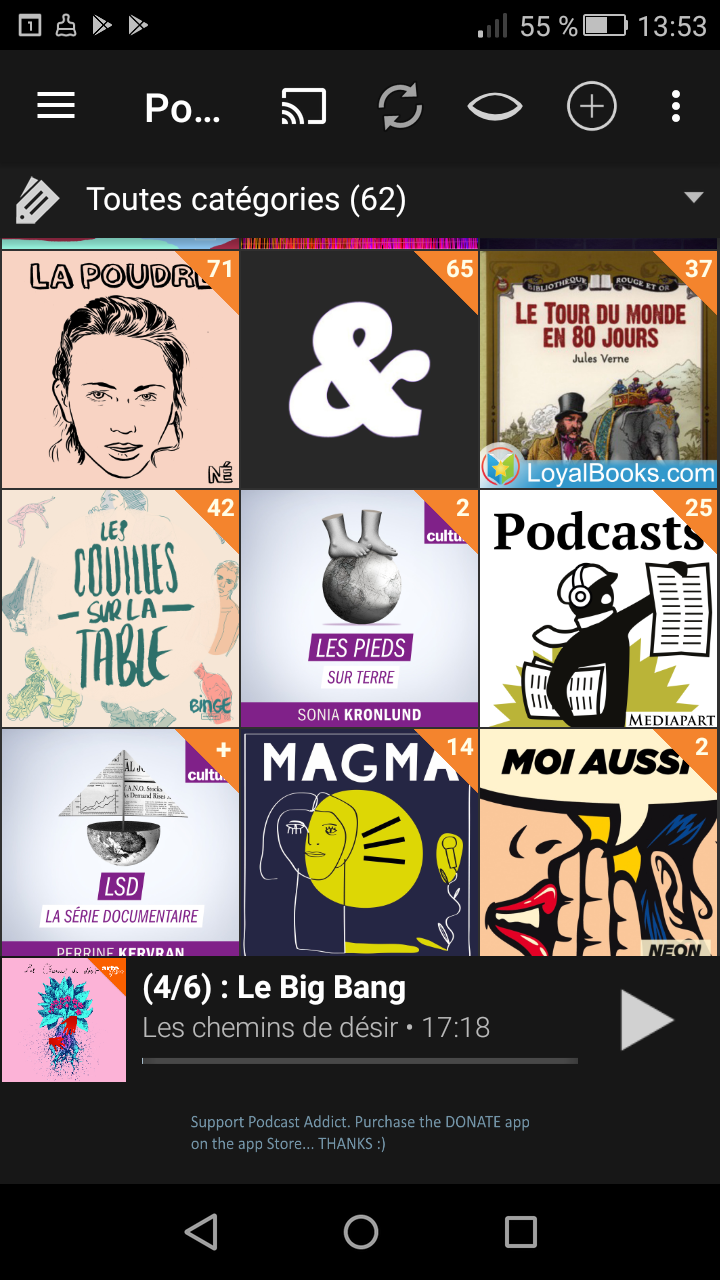Image resolution: width=720 pixels, height=1280 pixels.
Task: Open the Moi Aussi podcast
Action: (x=598, y=842)
